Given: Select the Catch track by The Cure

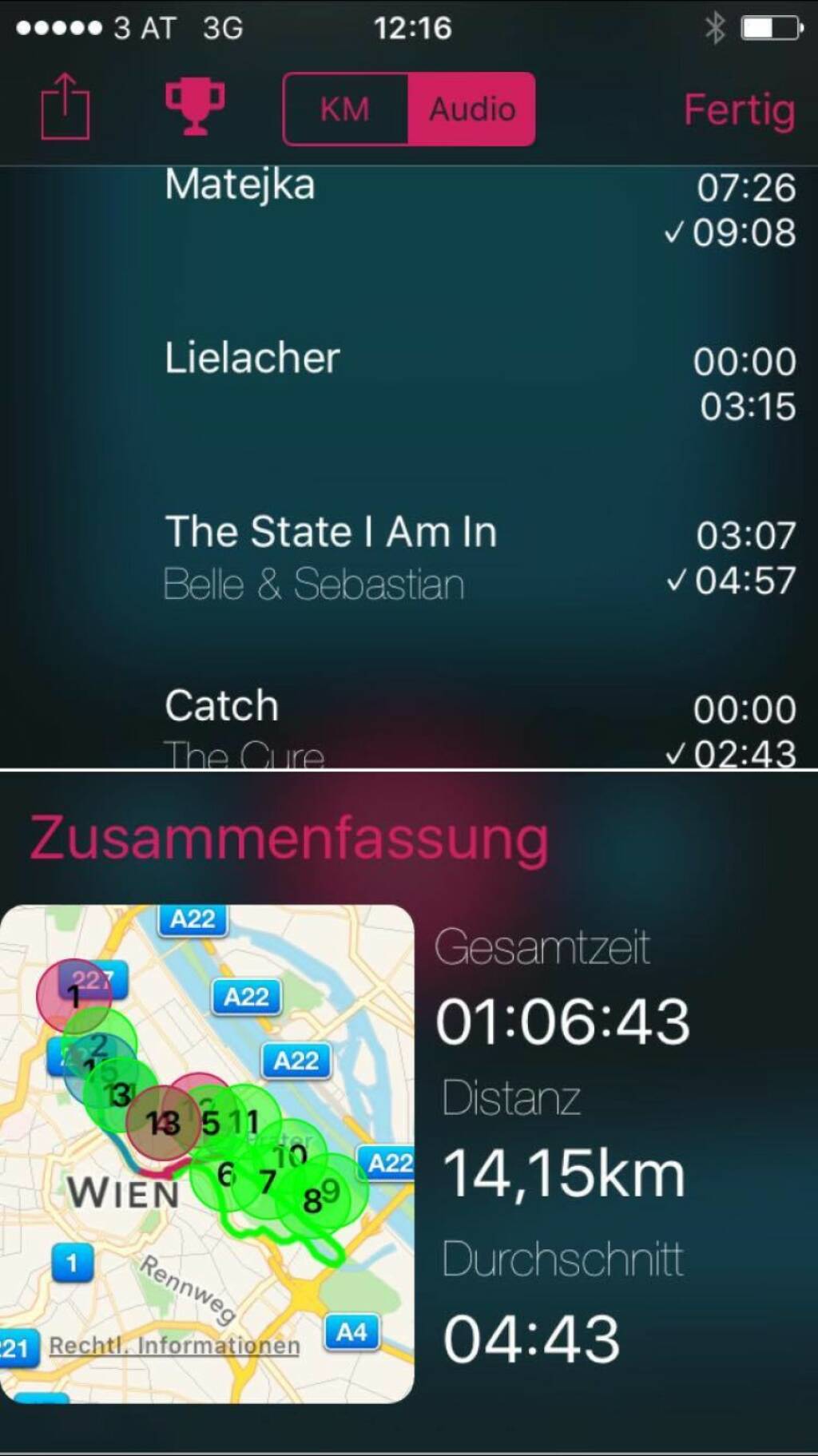Looking at the screenshot, I should pyautogui.click(x=222, y=707).
